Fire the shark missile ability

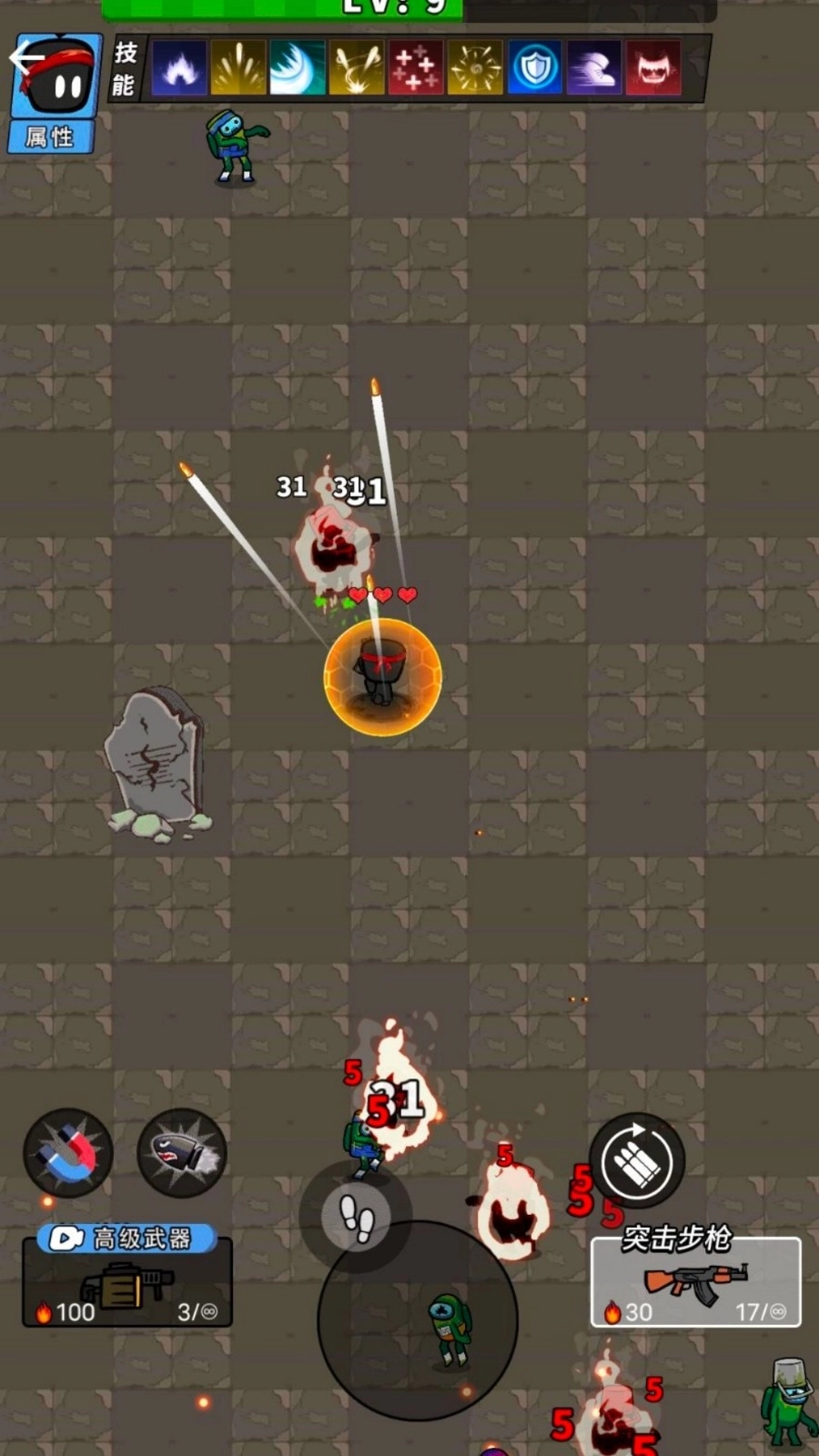[182, 1153]
